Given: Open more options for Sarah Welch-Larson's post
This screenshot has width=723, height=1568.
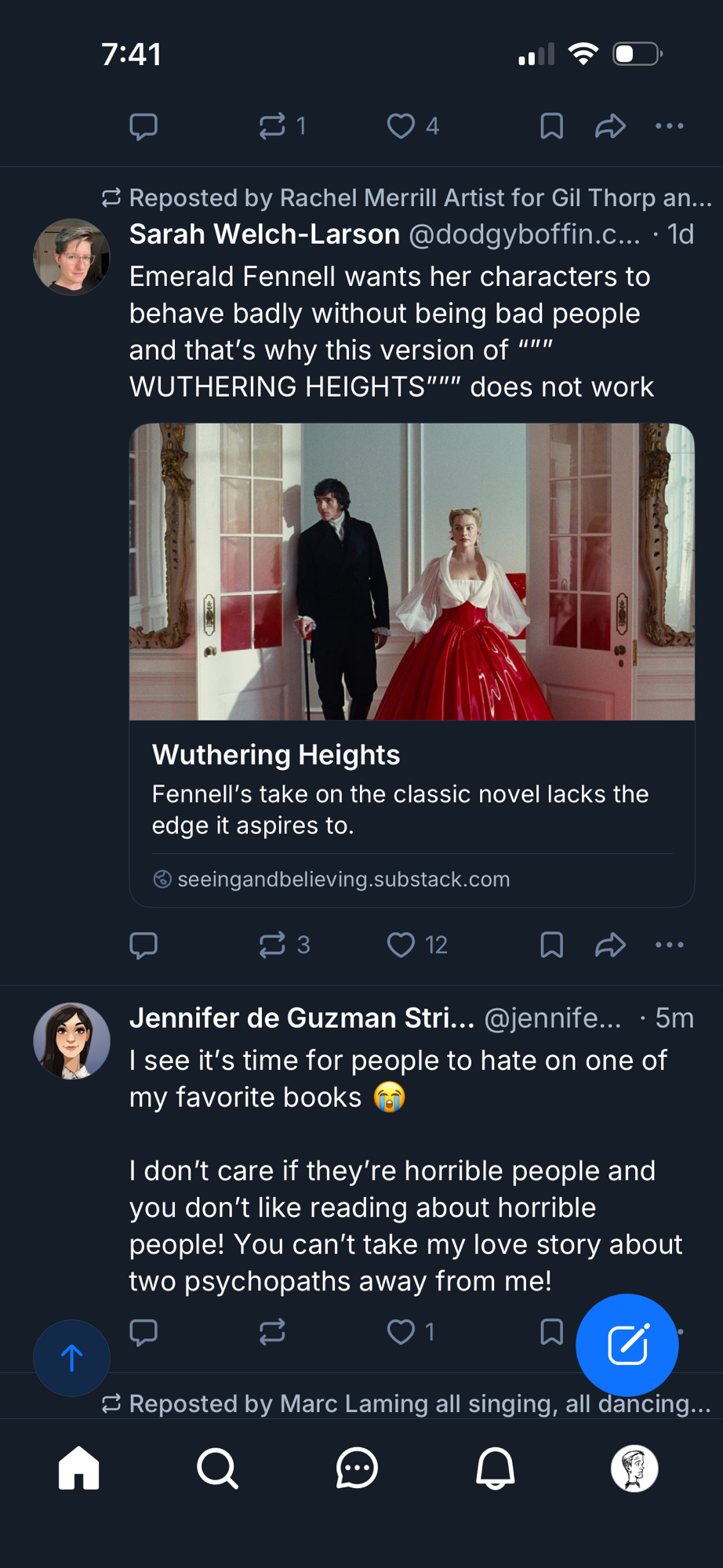Looking at the screenshot, I should coord(669,945).
